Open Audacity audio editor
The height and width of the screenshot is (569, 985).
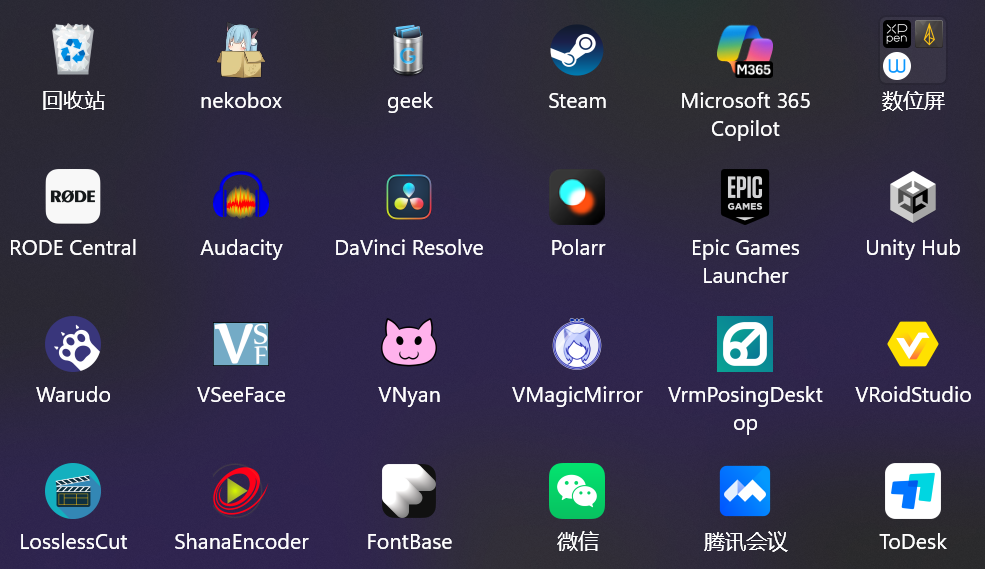pos(241,197)
